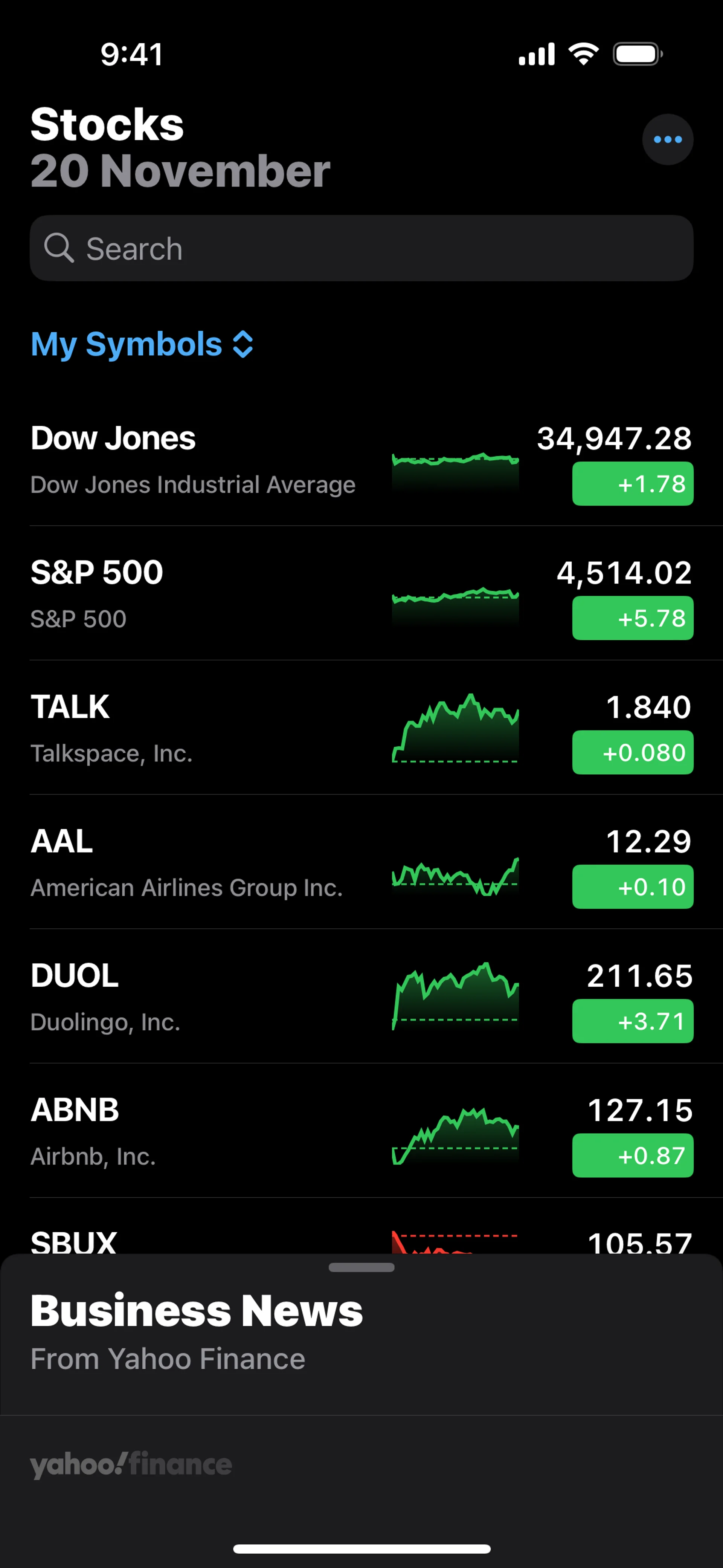Image resolution: width=723 pixels, height=1568 pixels.
Task: Toggle the +3.71 change badge for DUOL
Action: point(632,1021)
